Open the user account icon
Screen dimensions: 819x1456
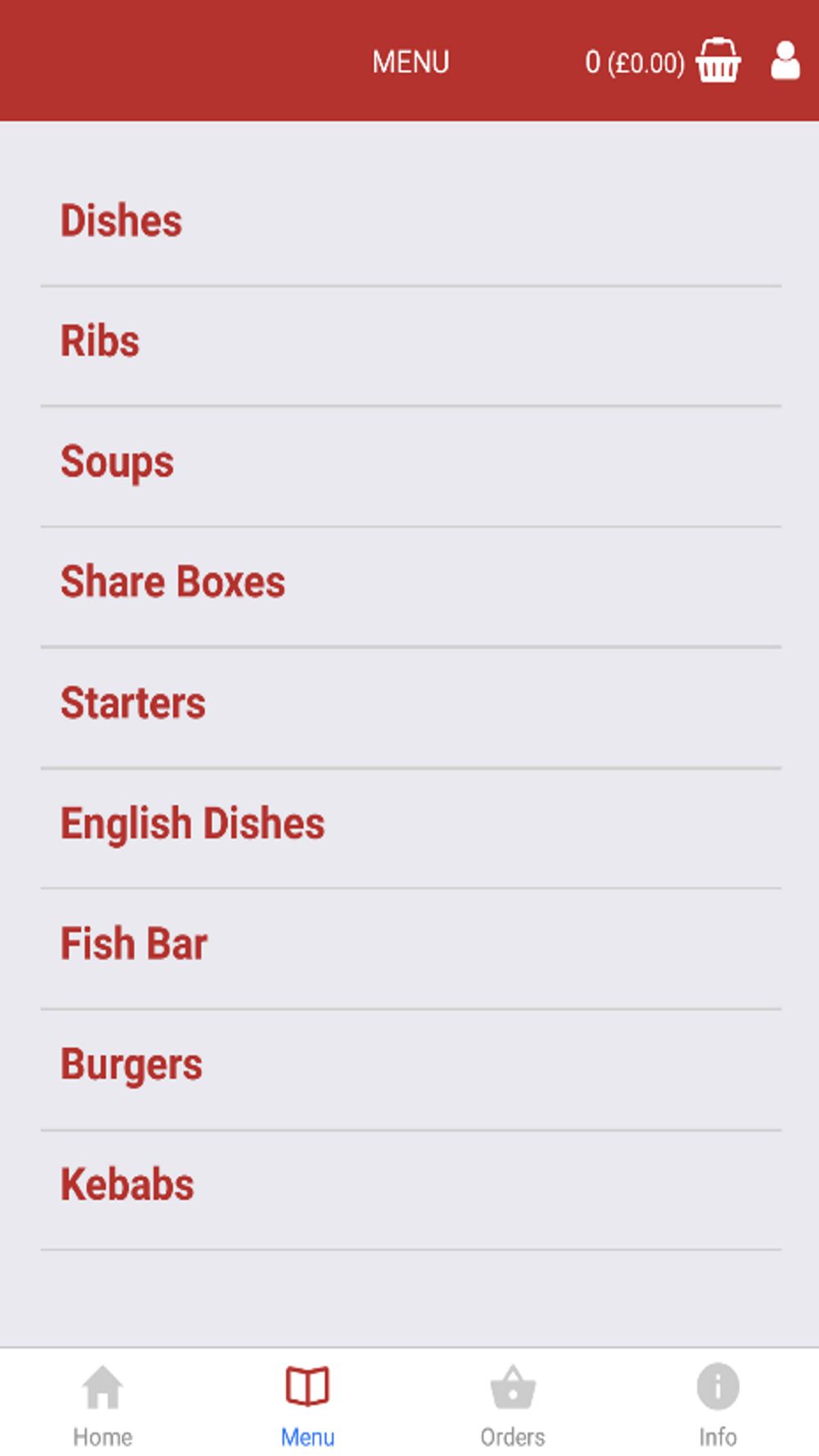[785, 61]
